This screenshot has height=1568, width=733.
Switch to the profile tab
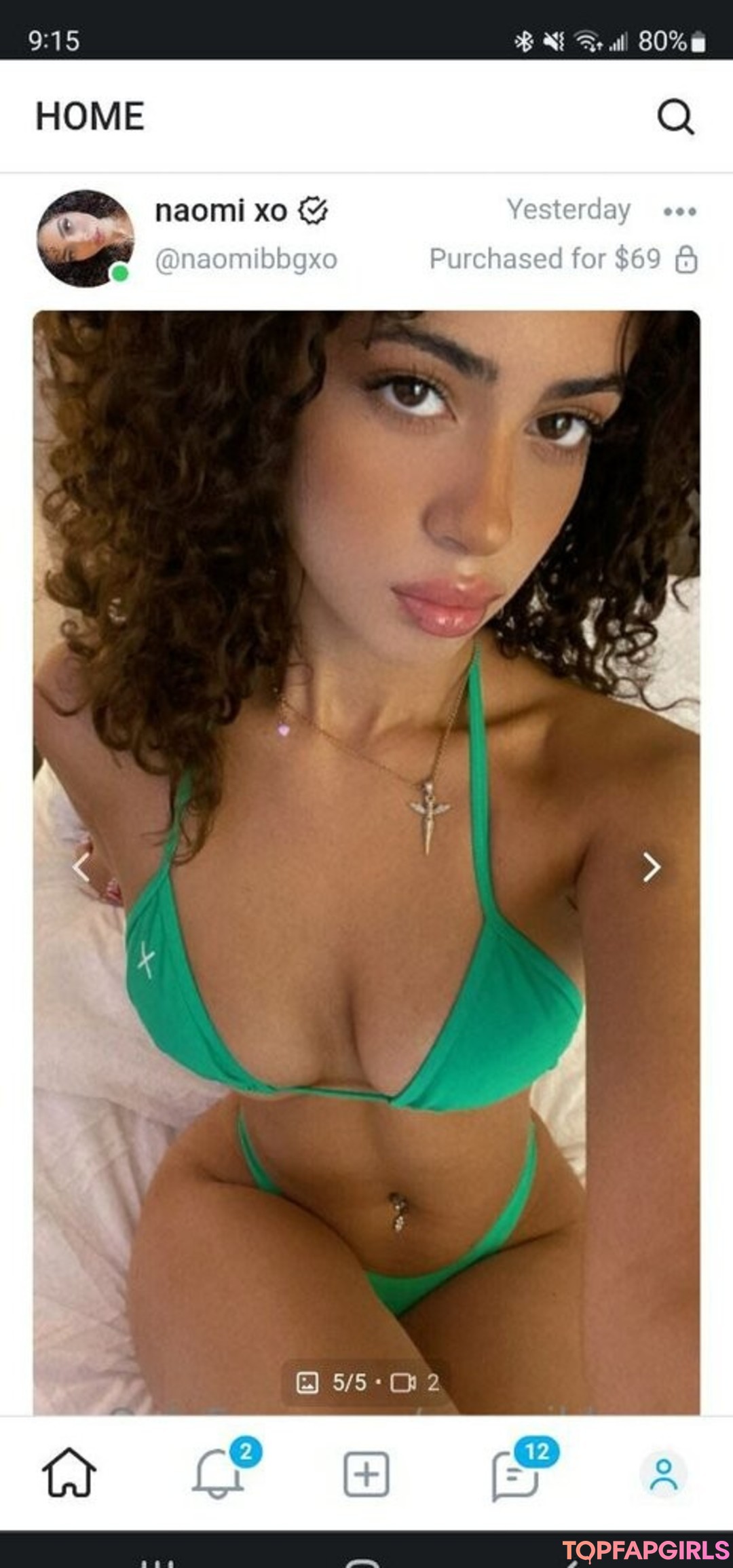point(663,1473)
